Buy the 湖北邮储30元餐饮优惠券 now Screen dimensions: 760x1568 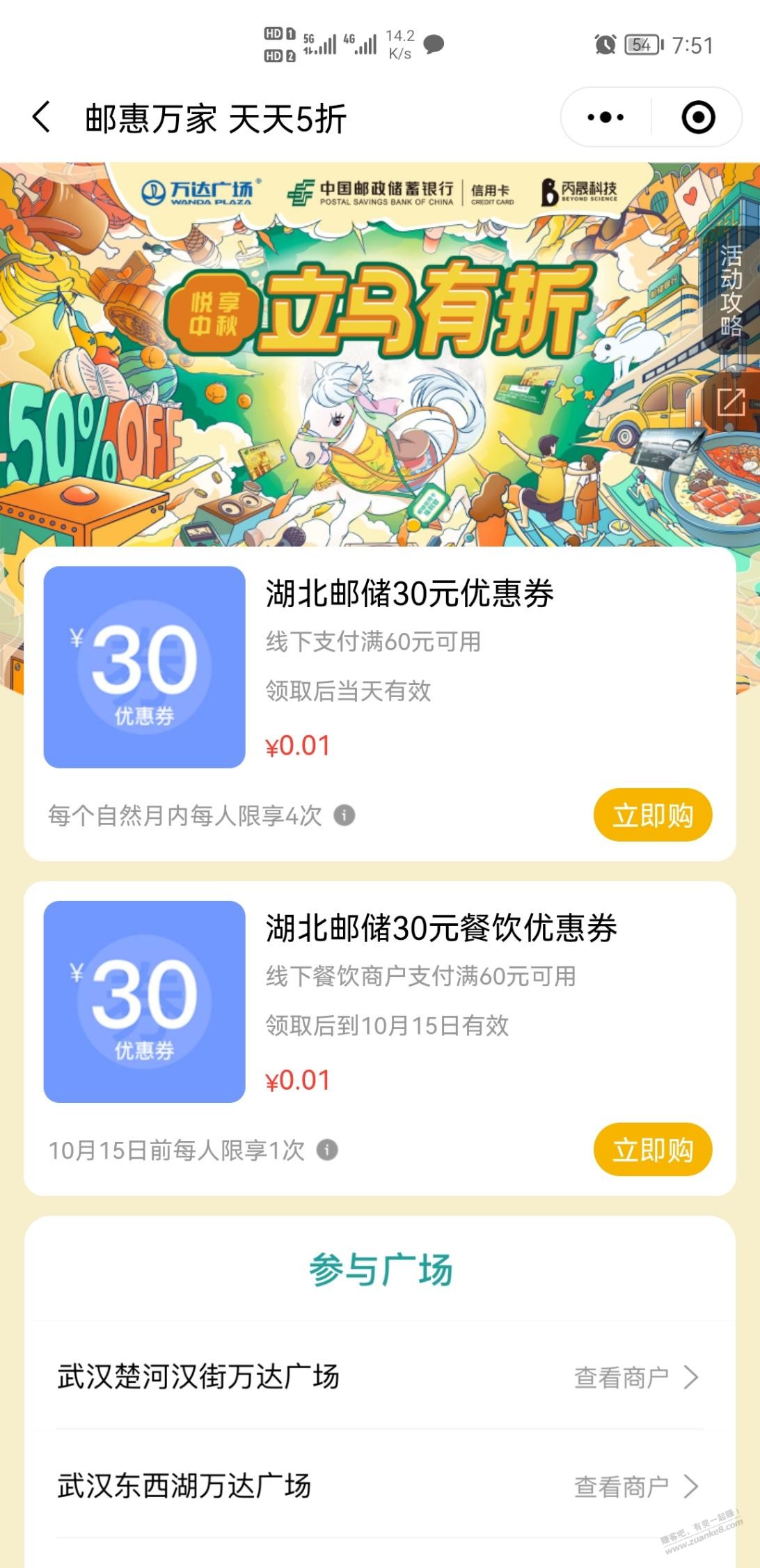click(x=652, y=1150)
